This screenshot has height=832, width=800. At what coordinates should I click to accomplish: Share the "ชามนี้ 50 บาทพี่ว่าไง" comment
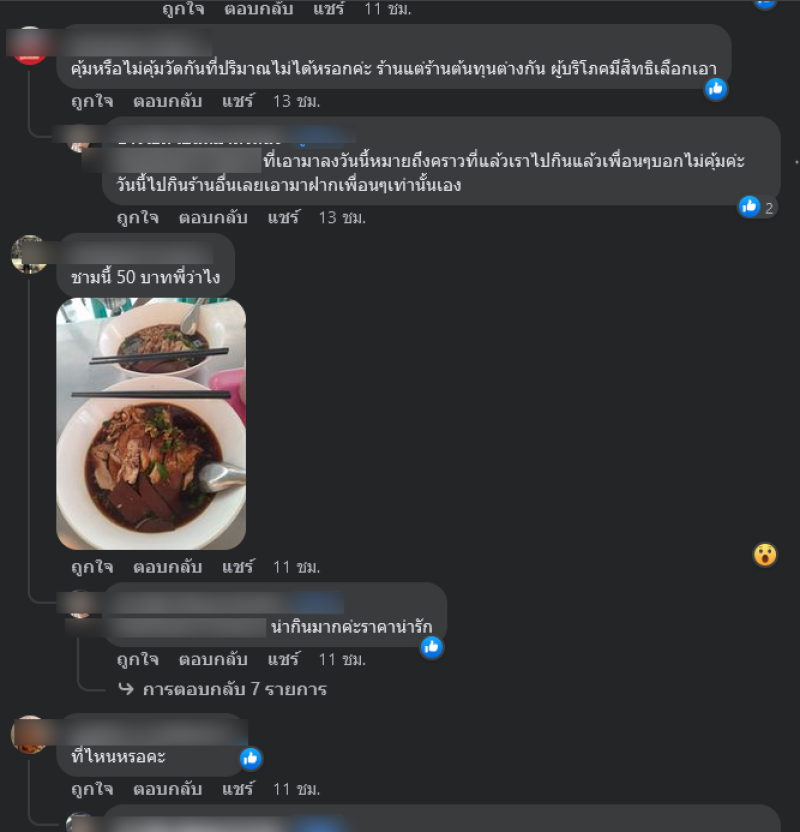pos(238,567)
